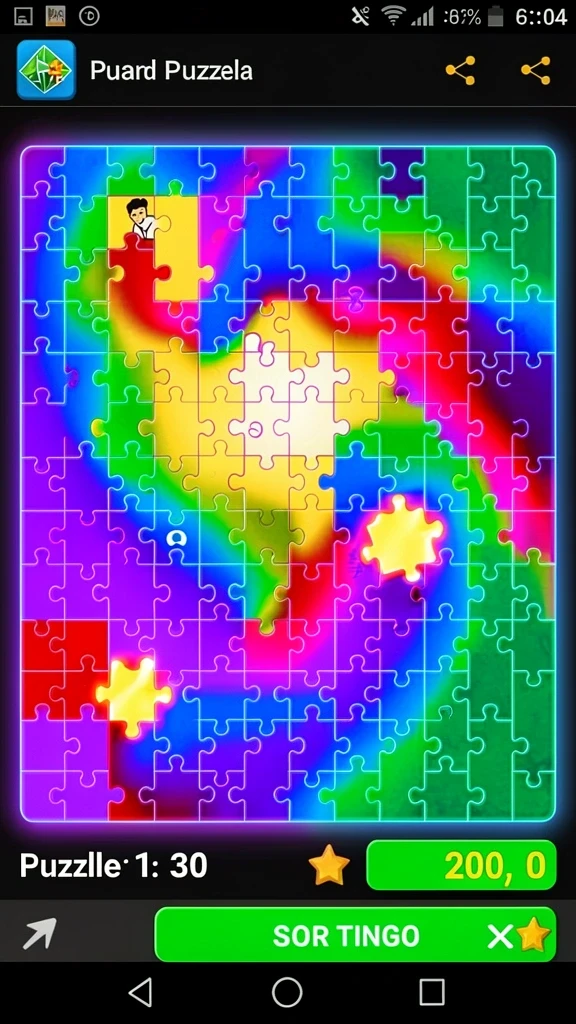Screen dimensions: 576x1024
Task: Tap the green 200, 0 star counter button
Action: click(461, 865)
